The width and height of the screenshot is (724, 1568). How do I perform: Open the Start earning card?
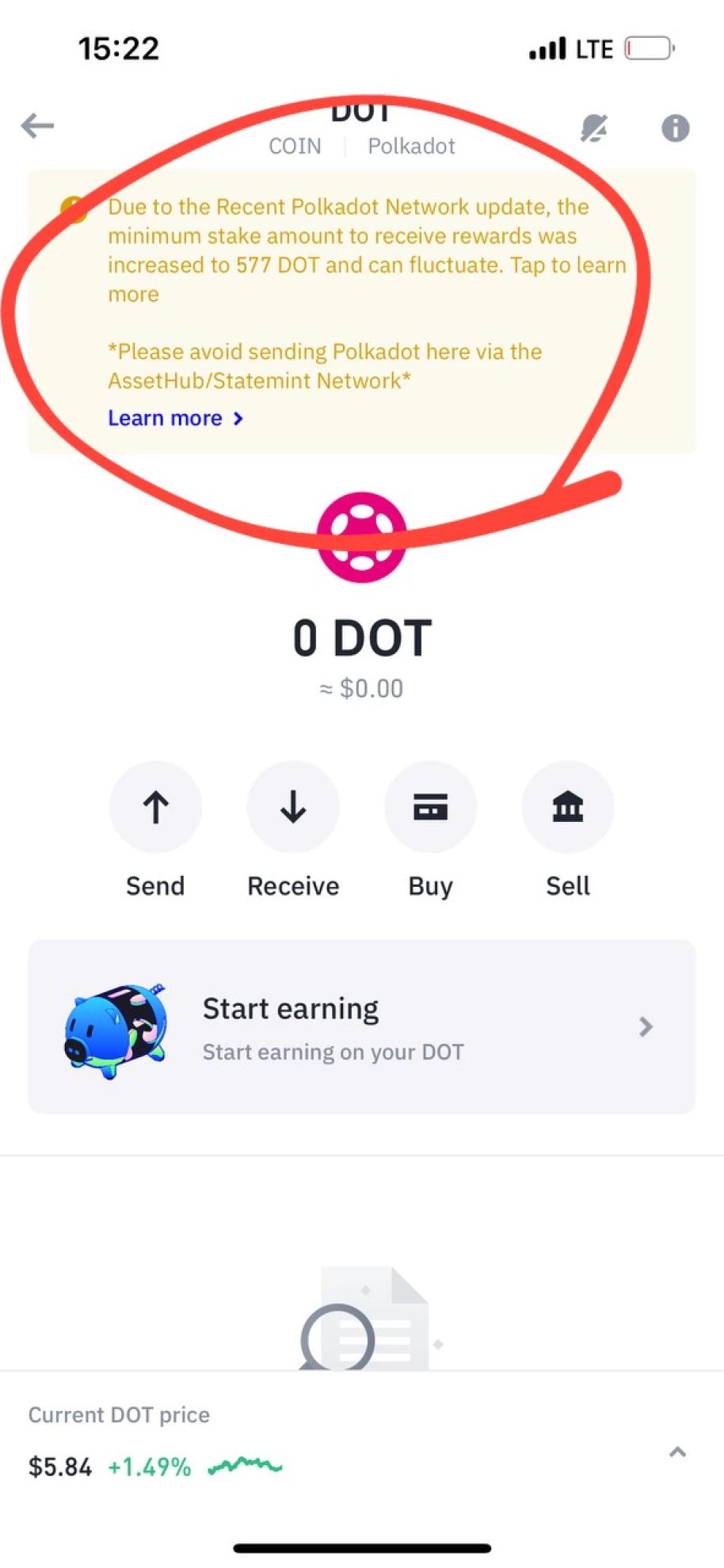click(362, 1027)
